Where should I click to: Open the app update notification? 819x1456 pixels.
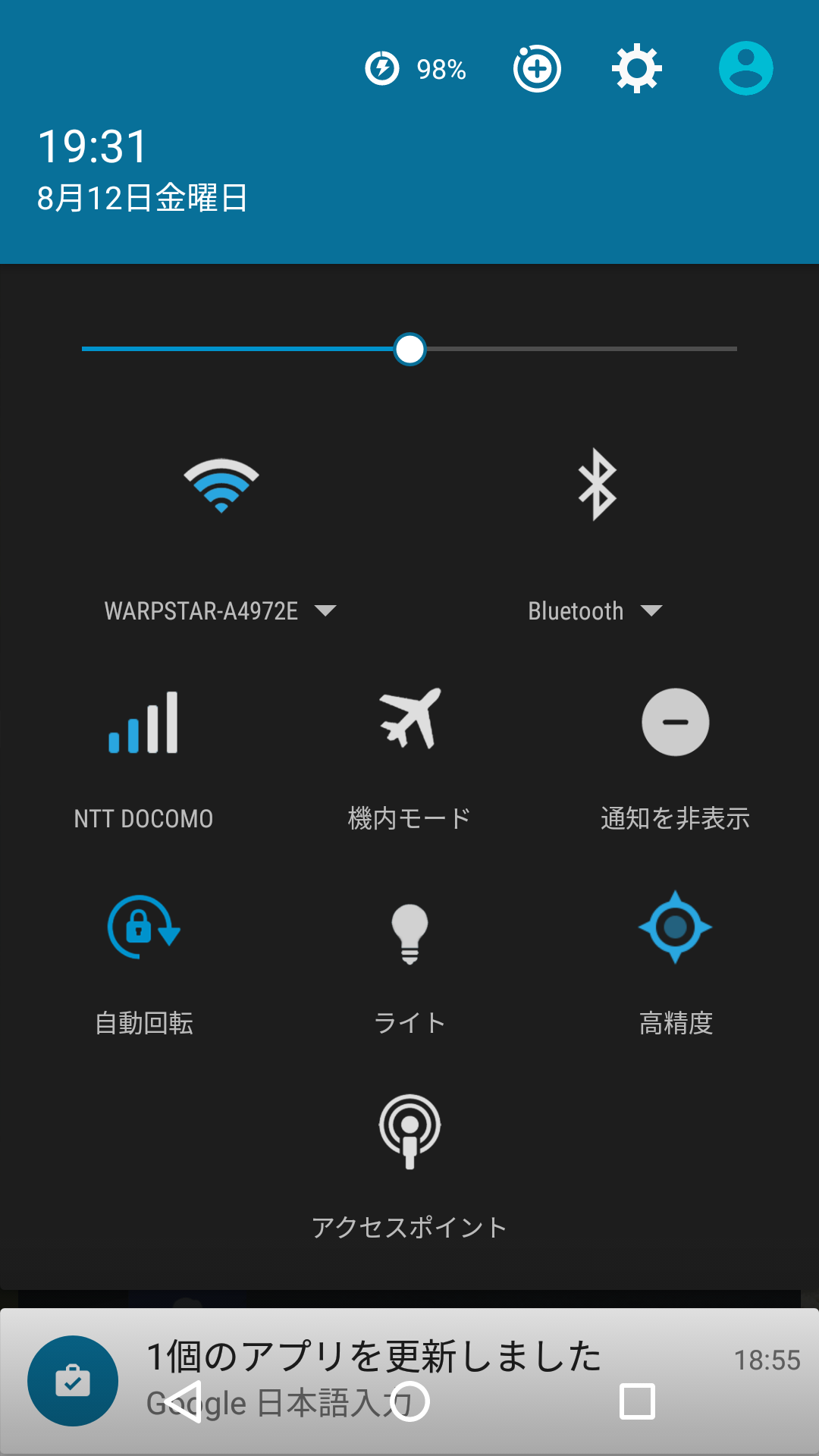click(409, 1381)
